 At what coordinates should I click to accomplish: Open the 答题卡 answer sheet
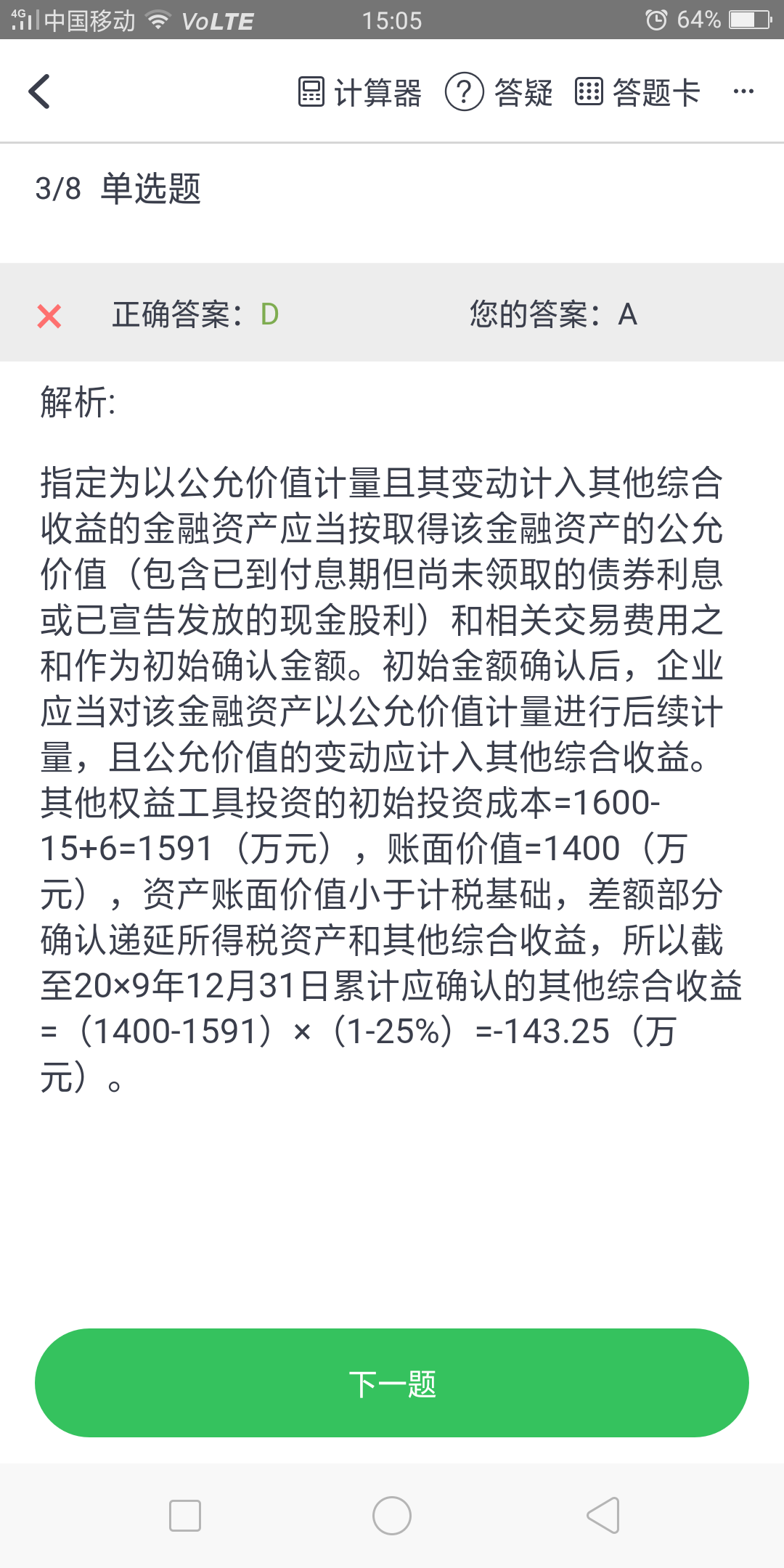(637, 92)
